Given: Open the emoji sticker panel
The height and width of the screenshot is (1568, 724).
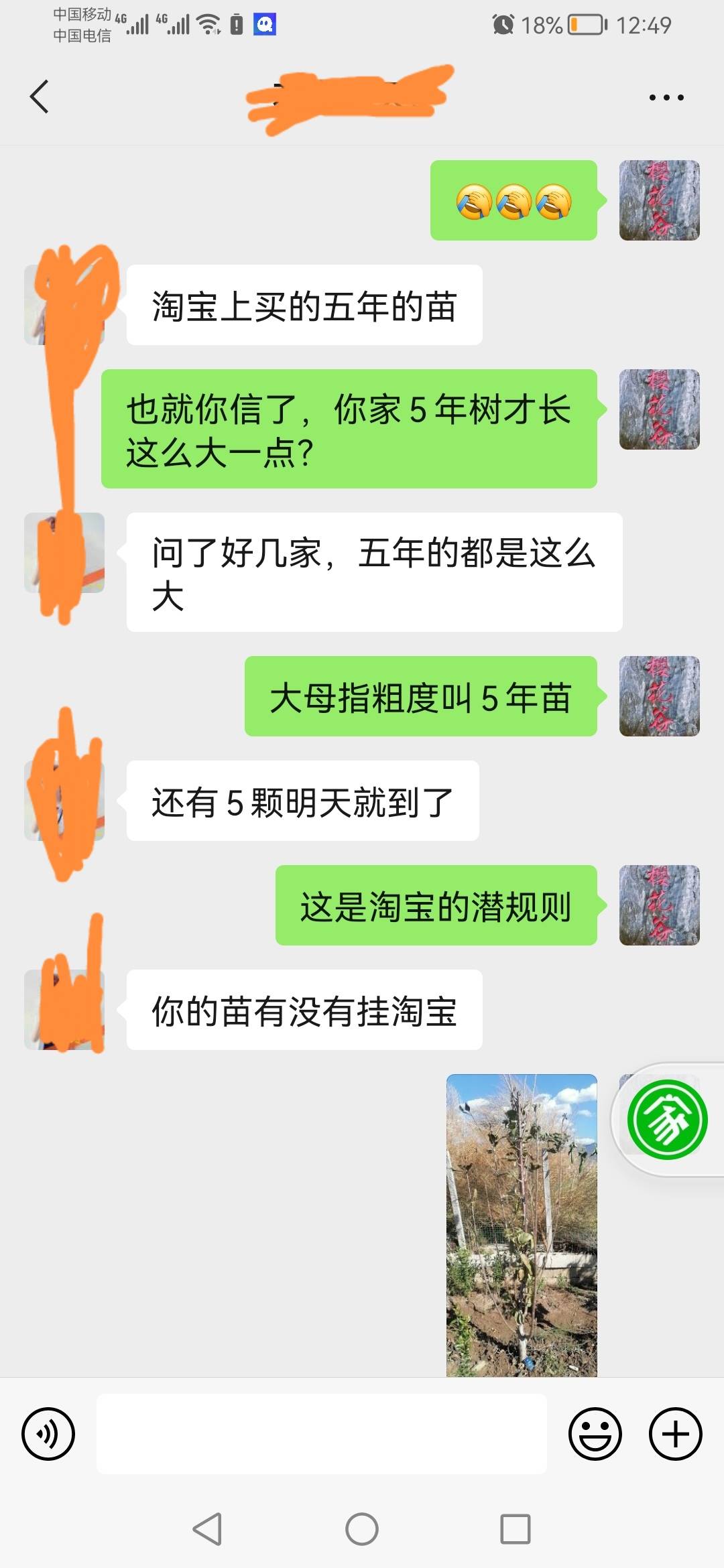Looking at the screenshot, I should tap(595, 1434).
